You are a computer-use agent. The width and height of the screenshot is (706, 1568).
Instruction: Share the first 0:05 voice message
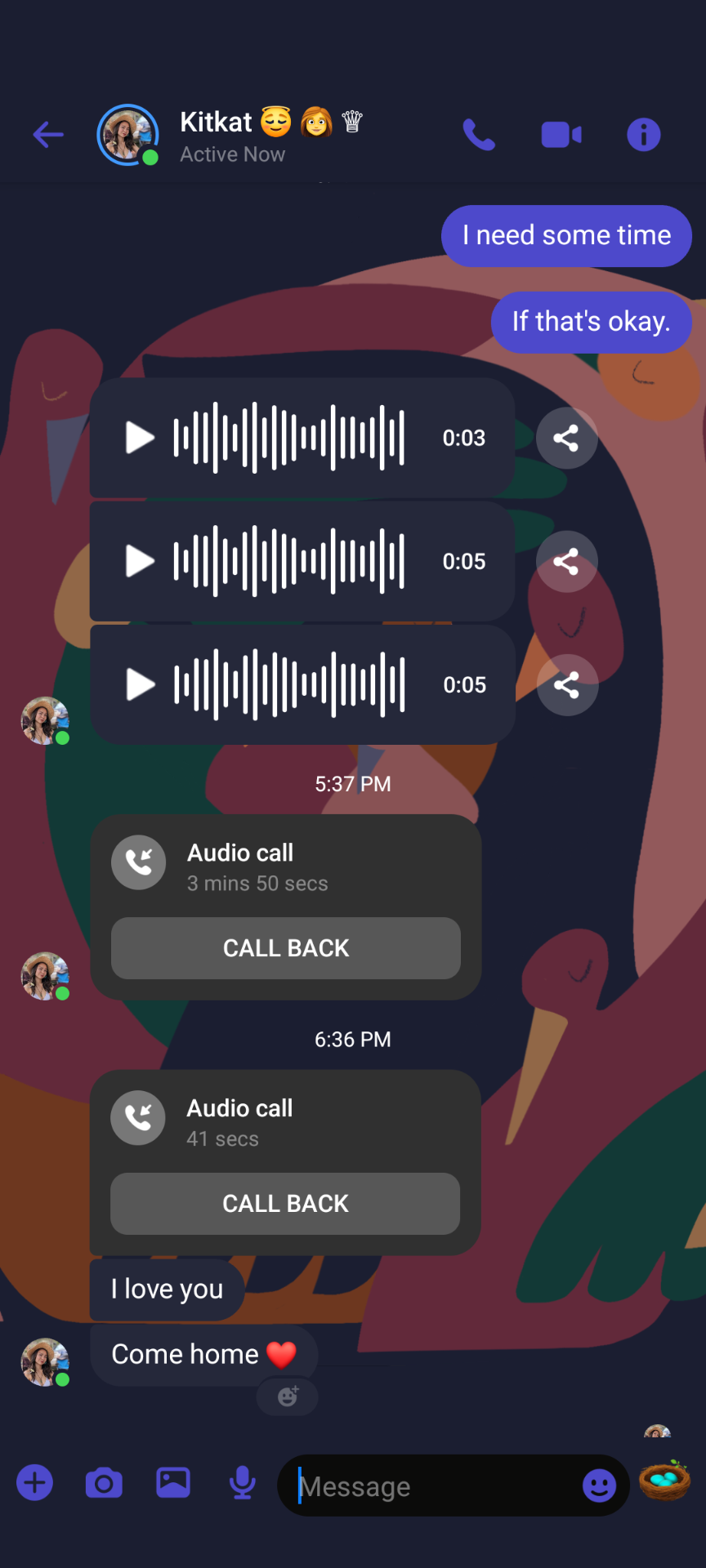tap(566, 562)
